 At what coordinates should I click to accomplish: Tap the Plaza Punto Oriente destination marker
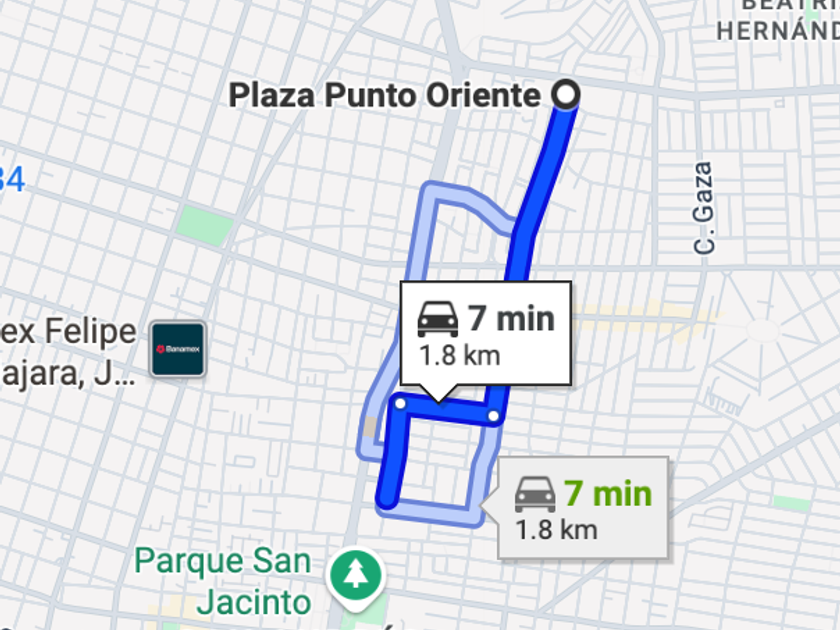[566, 95]
